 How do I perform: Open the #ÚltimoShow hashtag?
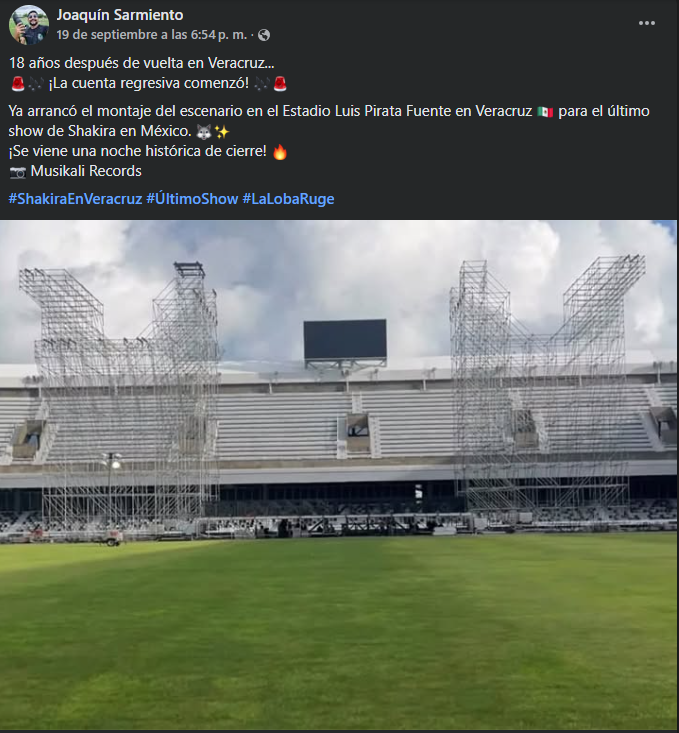[192, 199]
